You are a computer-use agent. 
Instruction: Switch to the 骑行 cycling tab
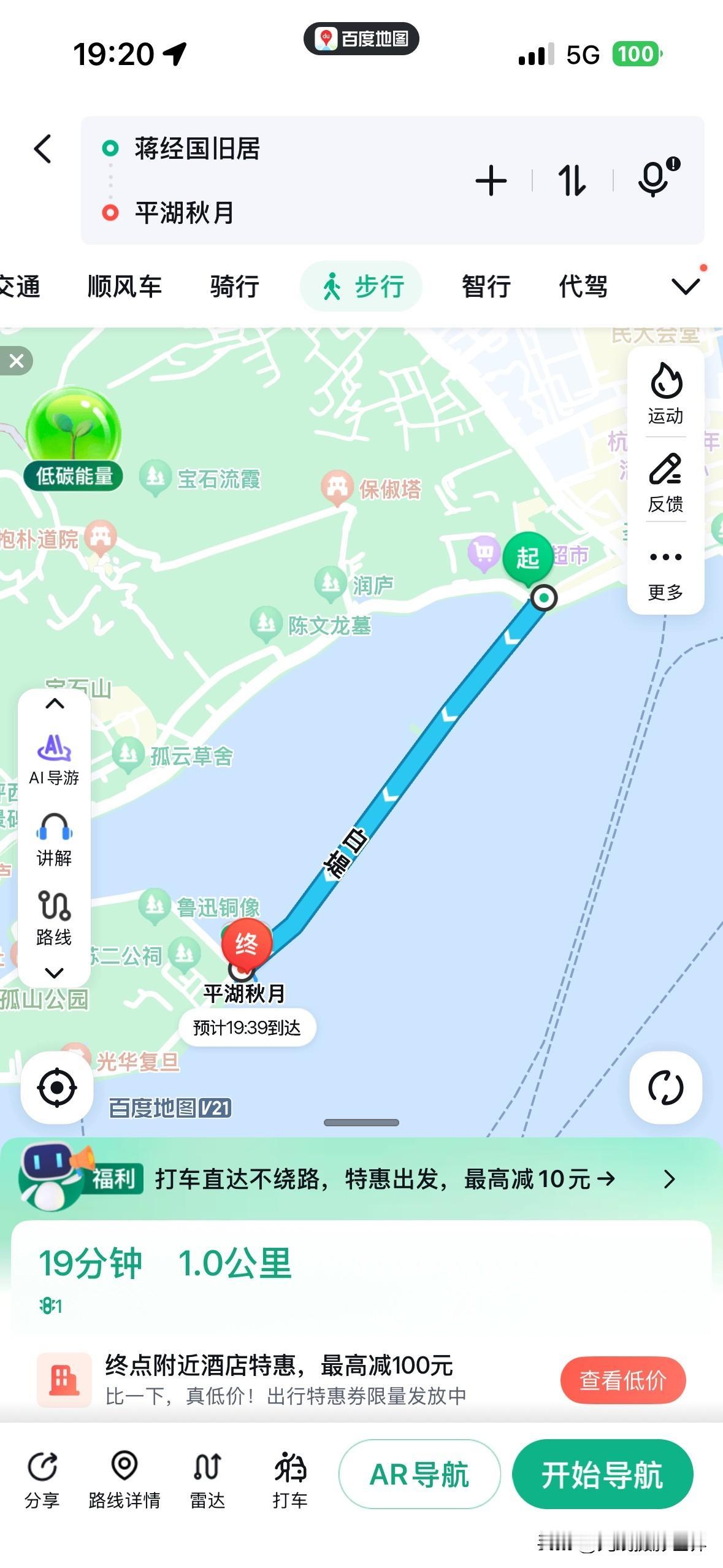[235, 285]
